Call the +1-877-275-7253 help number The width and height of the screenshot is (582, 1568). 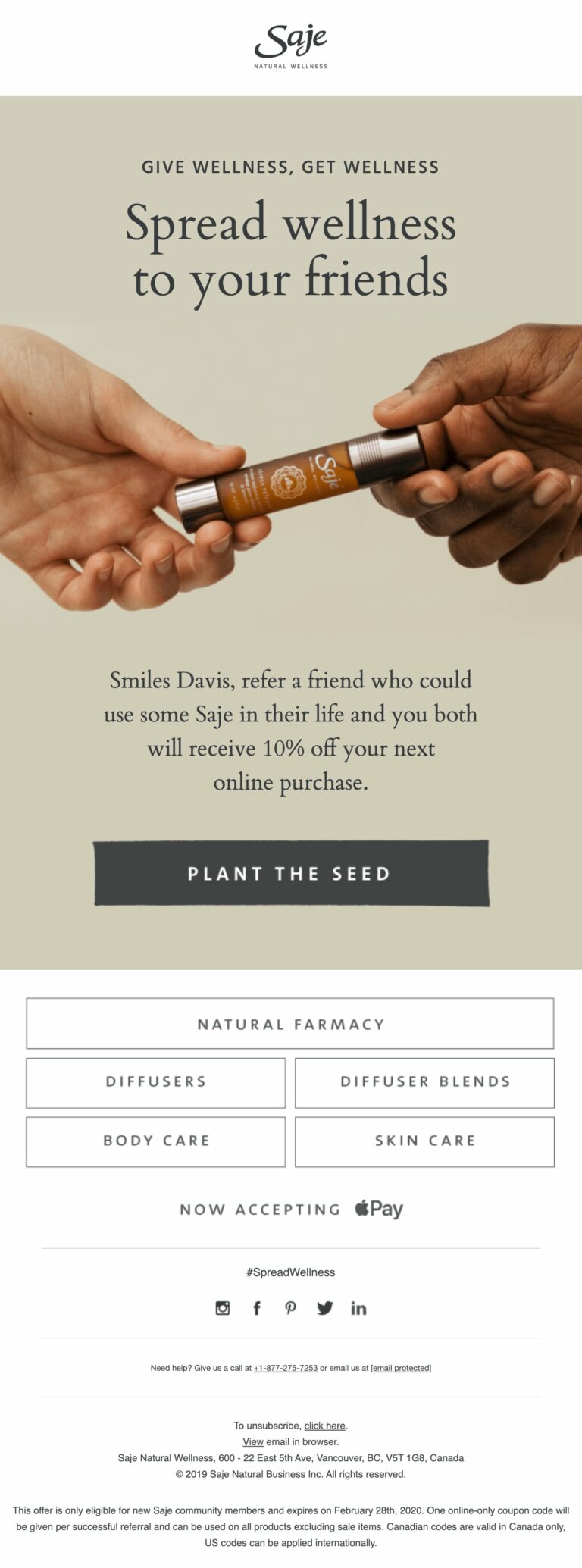pos(285,1368)
